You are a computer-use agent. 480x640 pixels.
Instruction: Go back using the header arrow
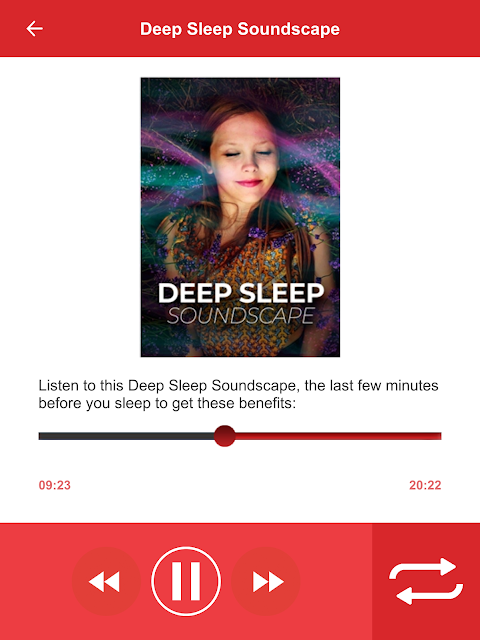[34, 29]
